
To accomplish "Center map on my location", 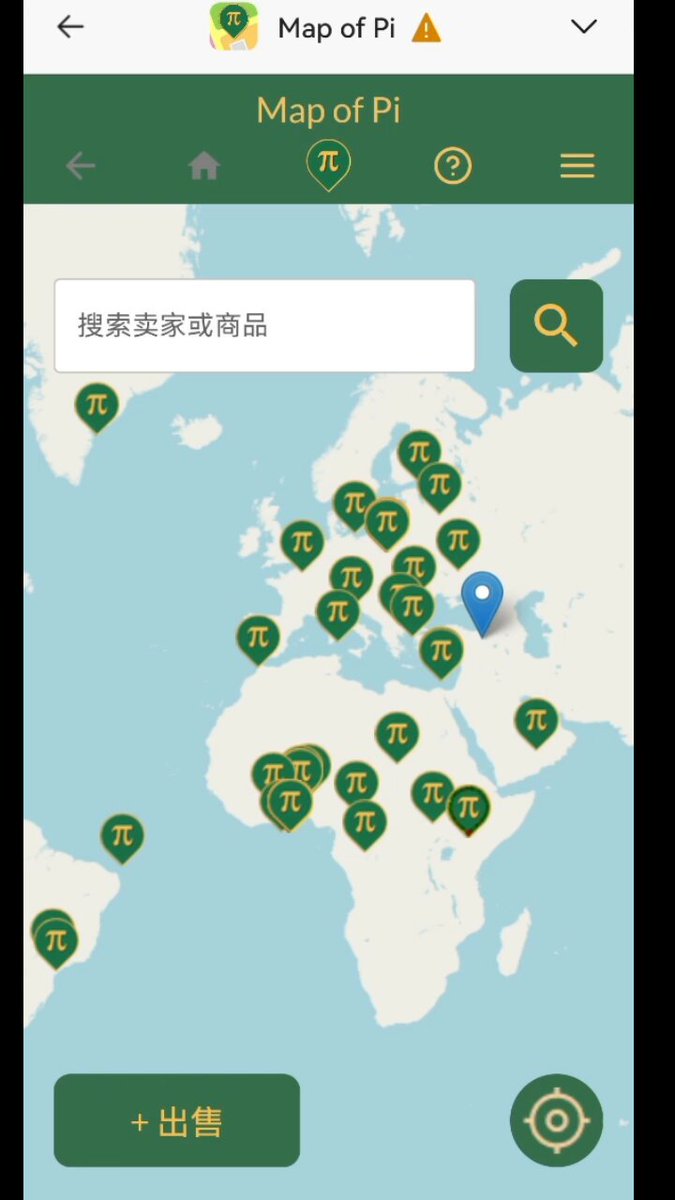I will (556, 1120).
